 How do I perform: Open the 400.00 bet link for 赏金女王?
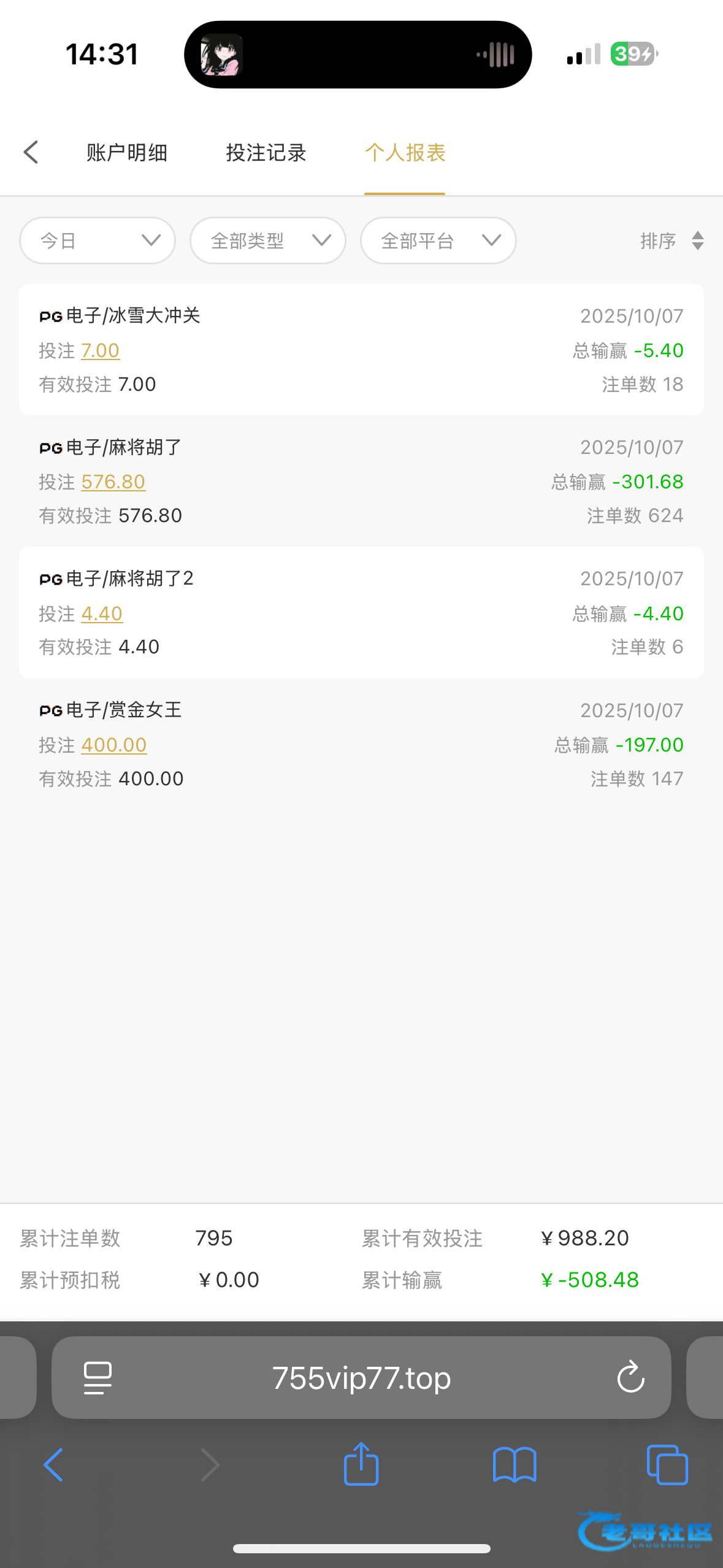click(114, 745)
